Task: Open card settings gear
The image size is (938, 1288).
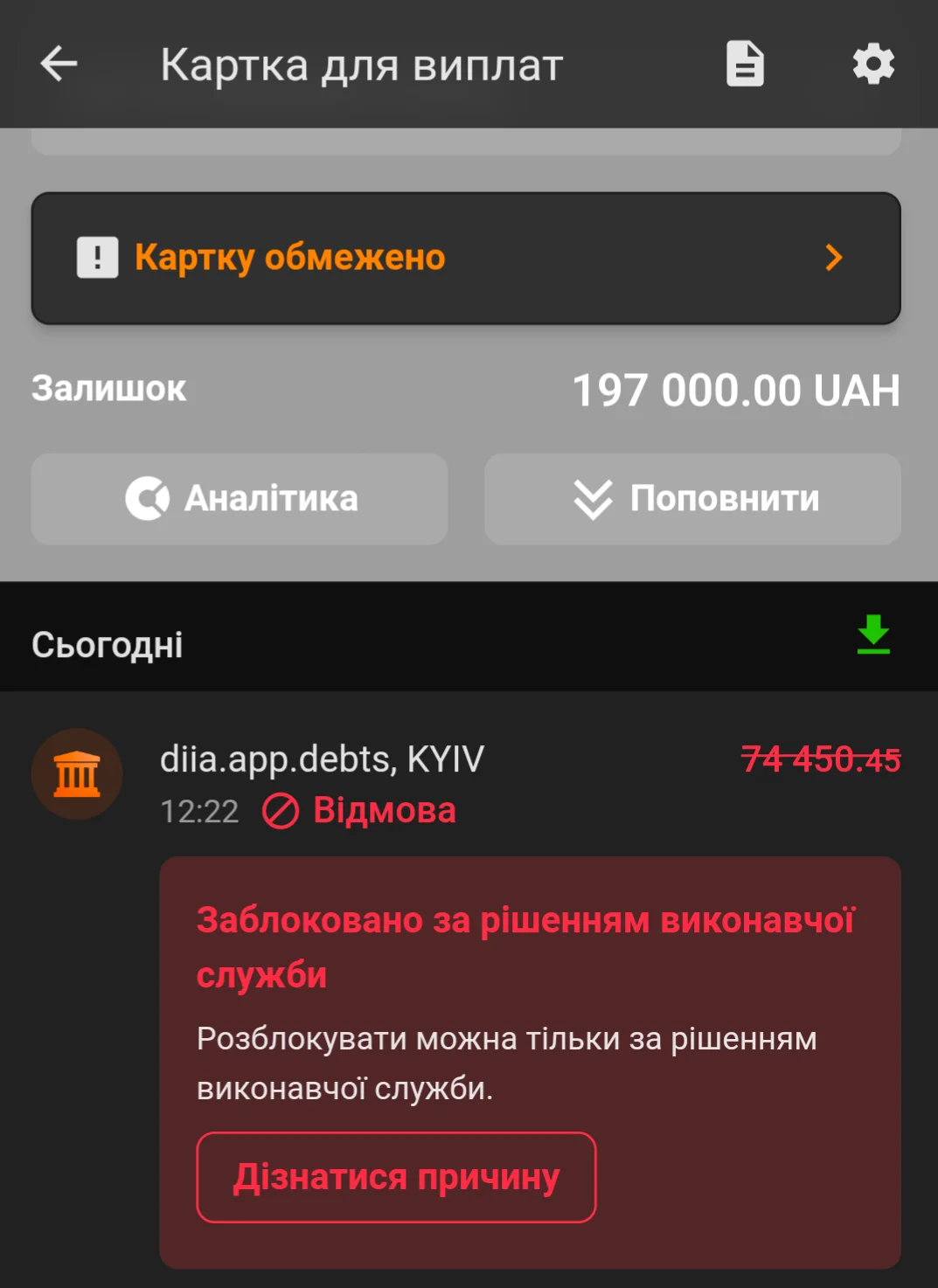Action: 872,64
